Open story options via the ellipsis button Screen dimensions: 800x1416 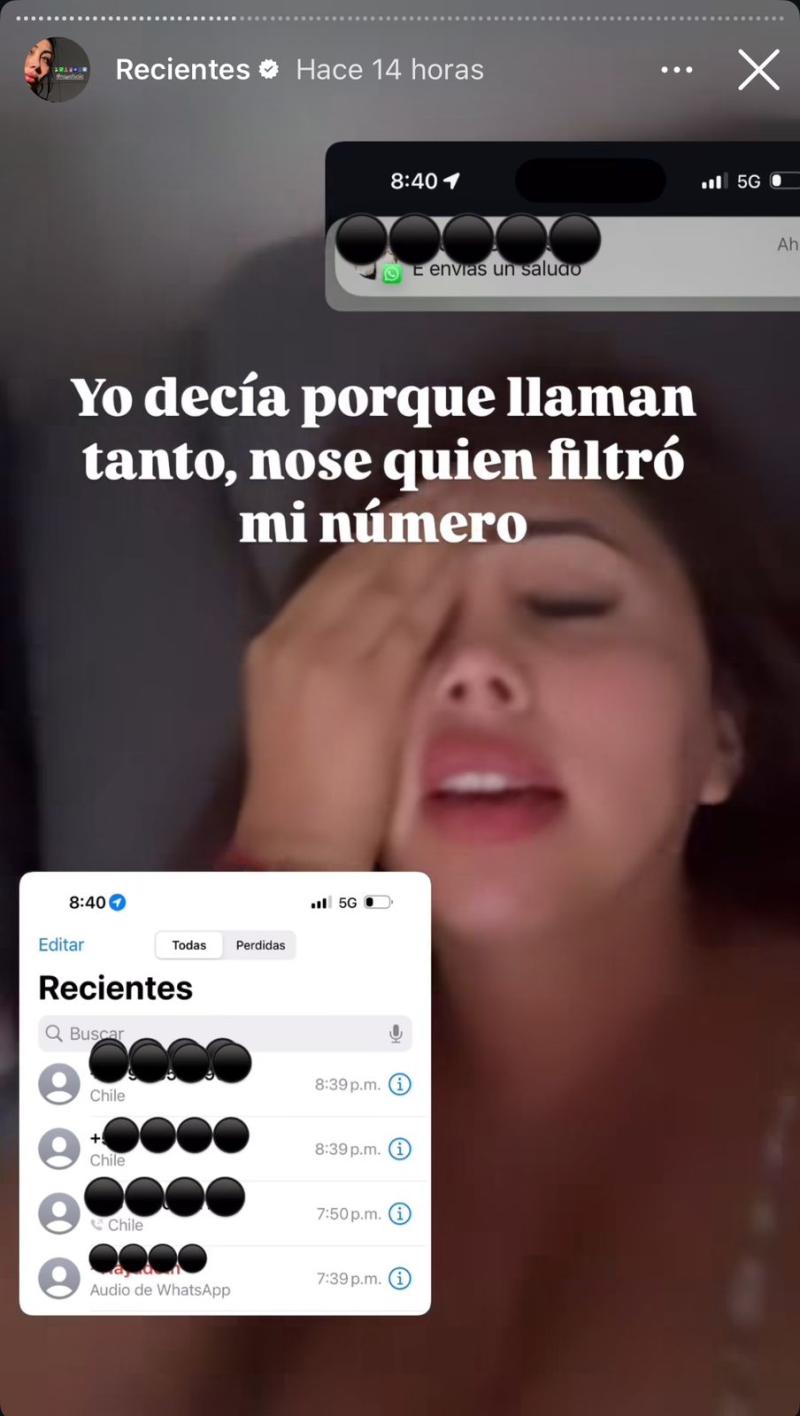coord(677,69)
